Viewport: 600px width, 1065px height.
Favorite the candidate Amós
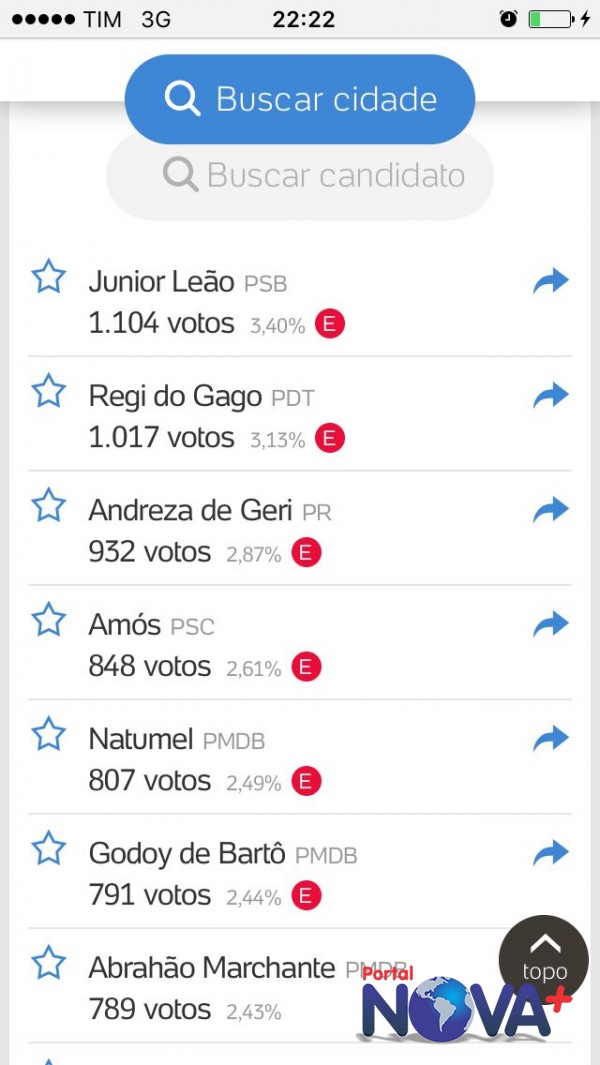[x=49, y=619]
